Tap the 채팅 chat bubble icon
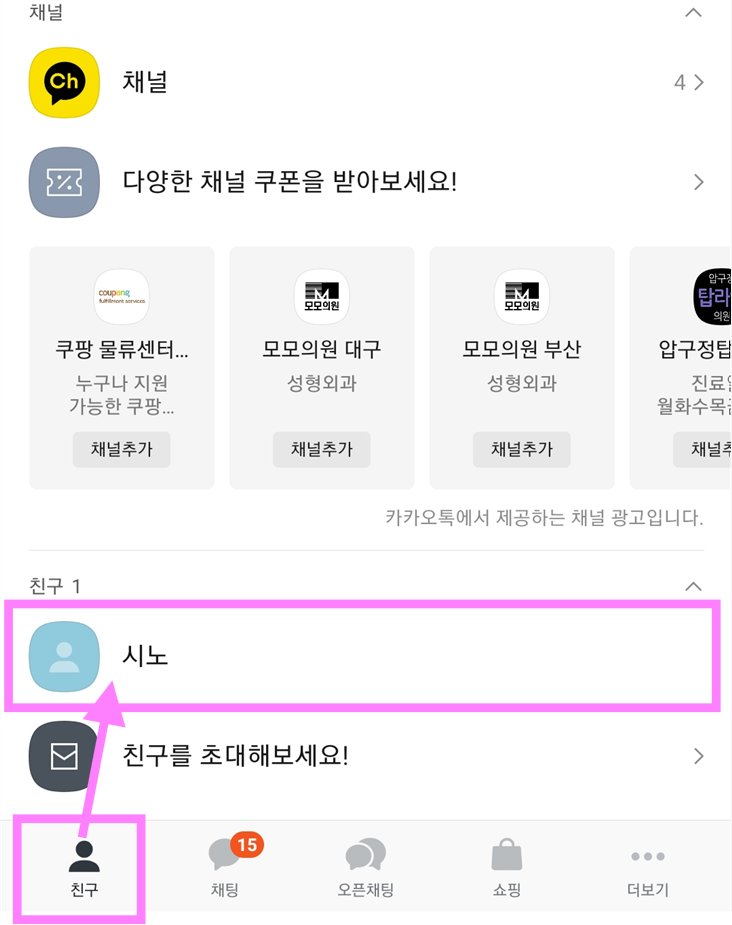Viewport: 732px width, 925px height. pos(225,855)
